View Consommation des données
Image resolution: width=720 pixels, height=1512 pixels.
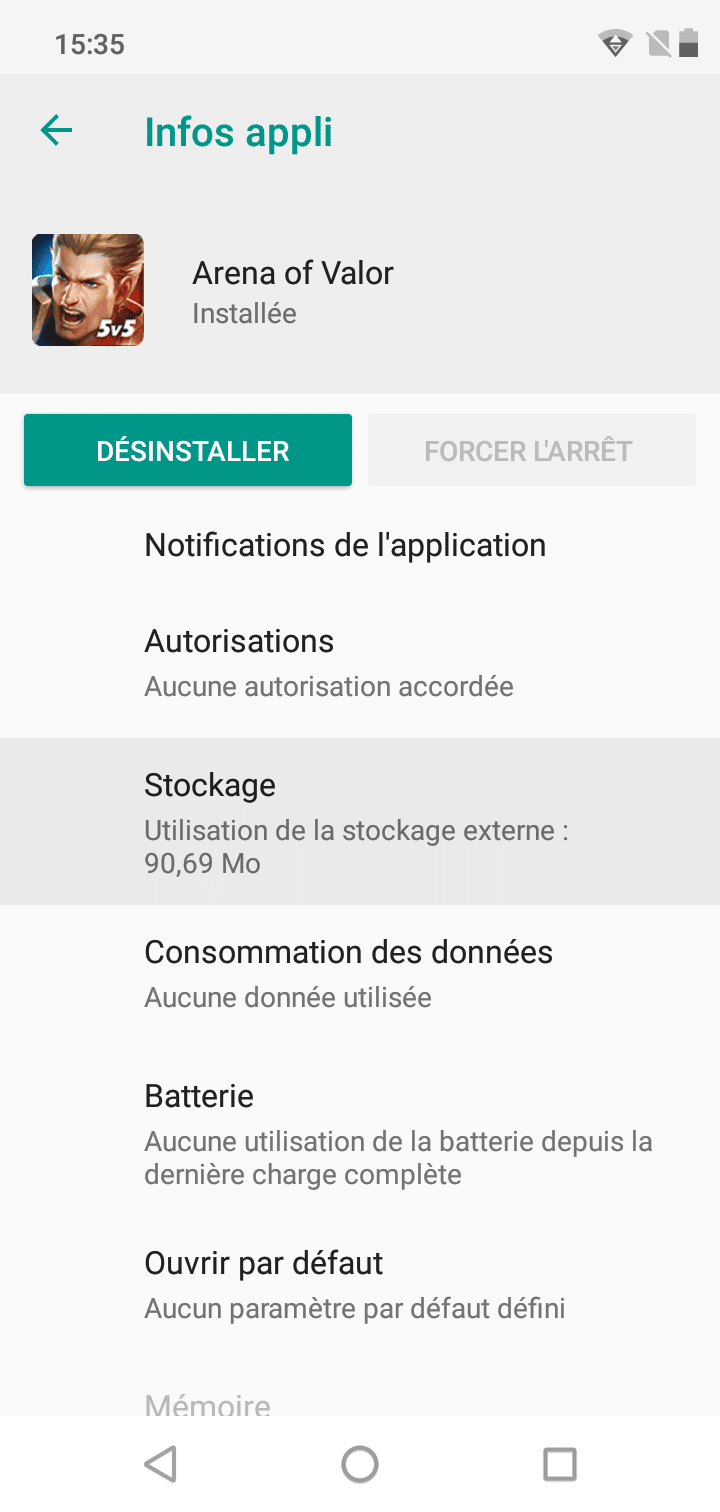348,972
